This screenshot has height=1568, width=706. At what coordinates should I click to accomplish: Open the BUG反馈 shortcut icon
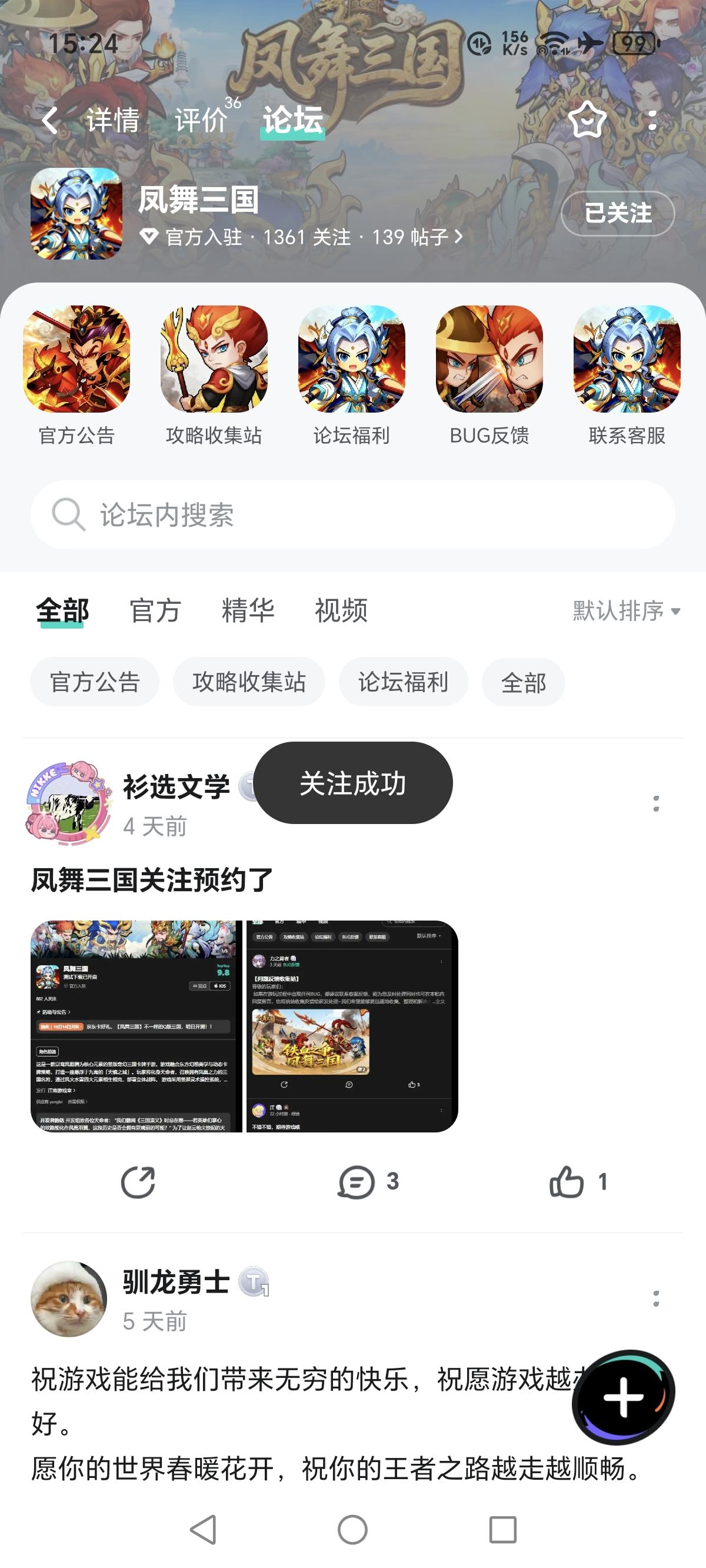pyautogui.click(x=491, y=362)
